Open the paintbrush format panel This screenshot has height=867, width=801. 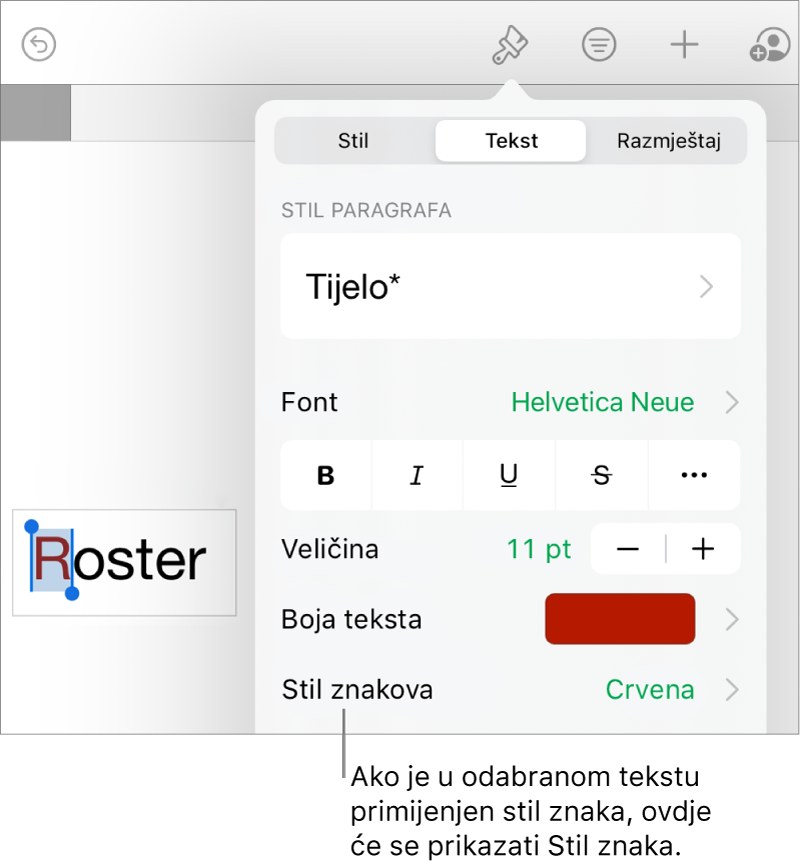(510, 45)
